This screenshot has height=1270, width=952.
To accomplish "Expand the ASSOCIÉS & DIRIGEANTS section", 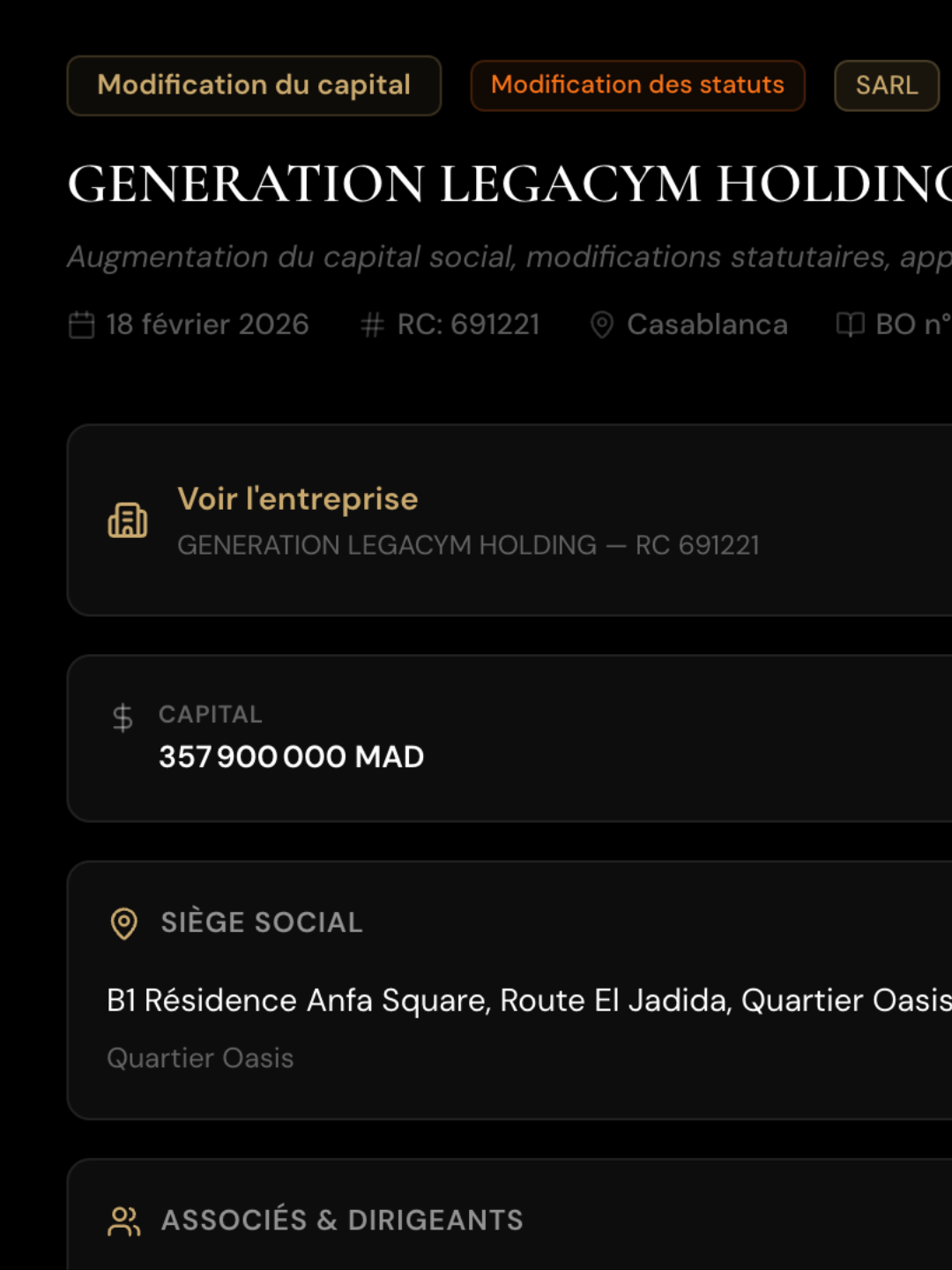I will point(342,1221).
